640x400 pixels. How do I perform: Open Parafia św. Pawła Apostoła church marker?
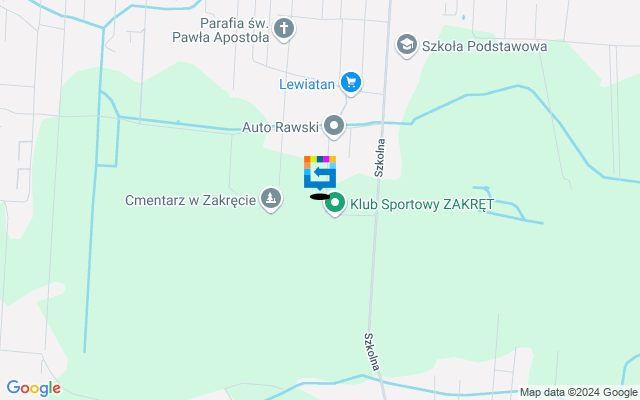[x=284, y=28]
